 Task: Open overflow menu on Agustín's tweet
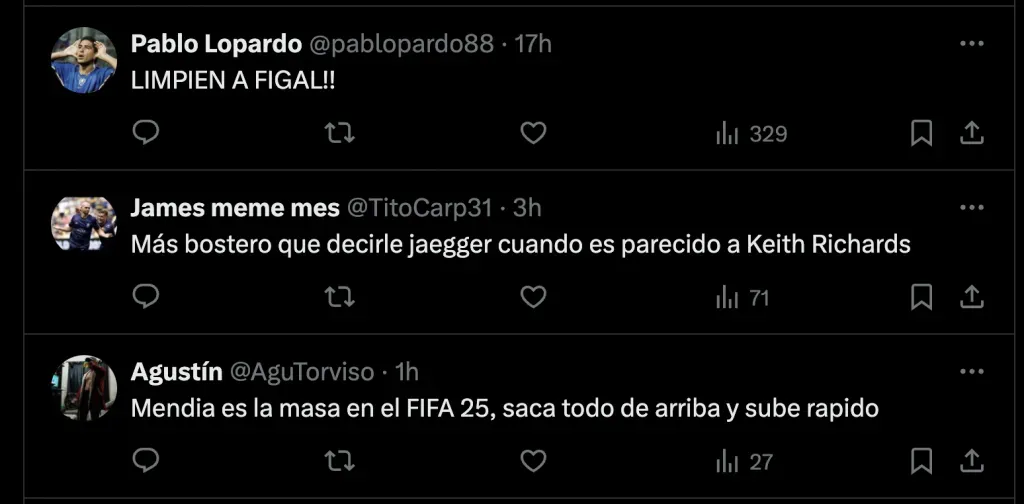coord(971,372)
